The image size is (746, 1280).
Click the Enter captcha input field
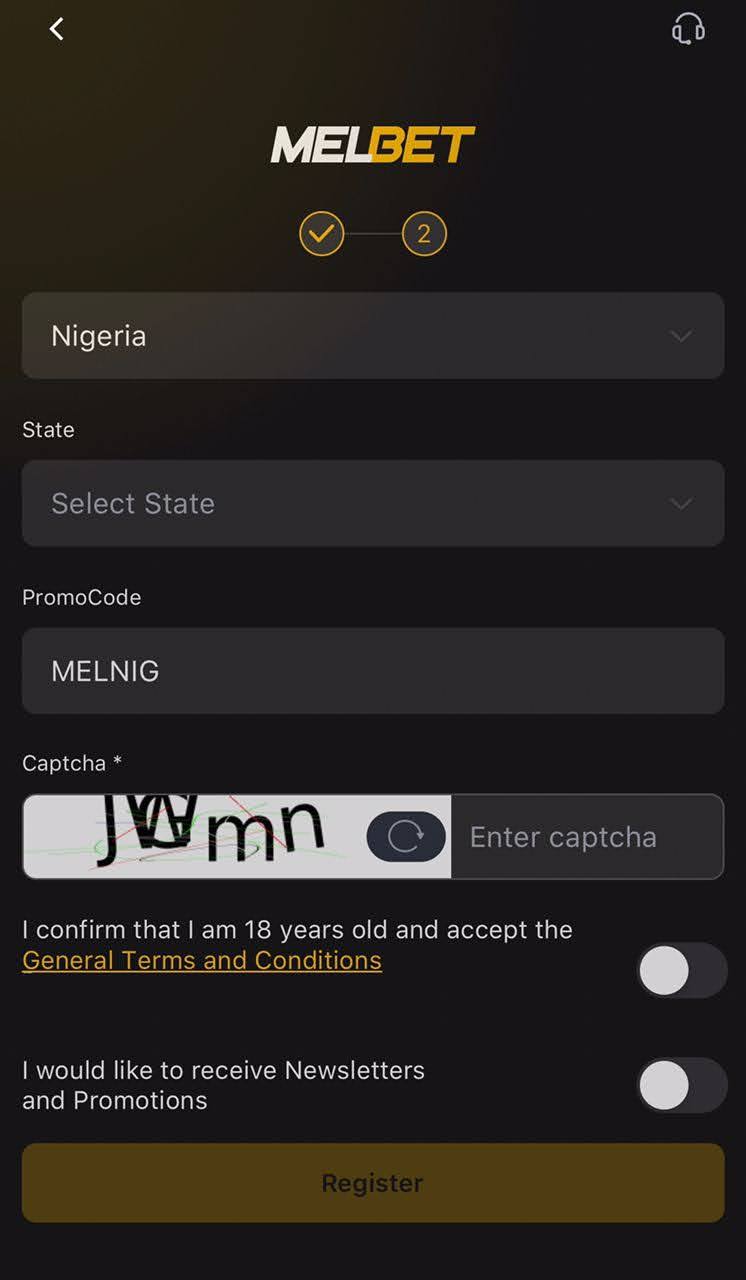(588, 837)
